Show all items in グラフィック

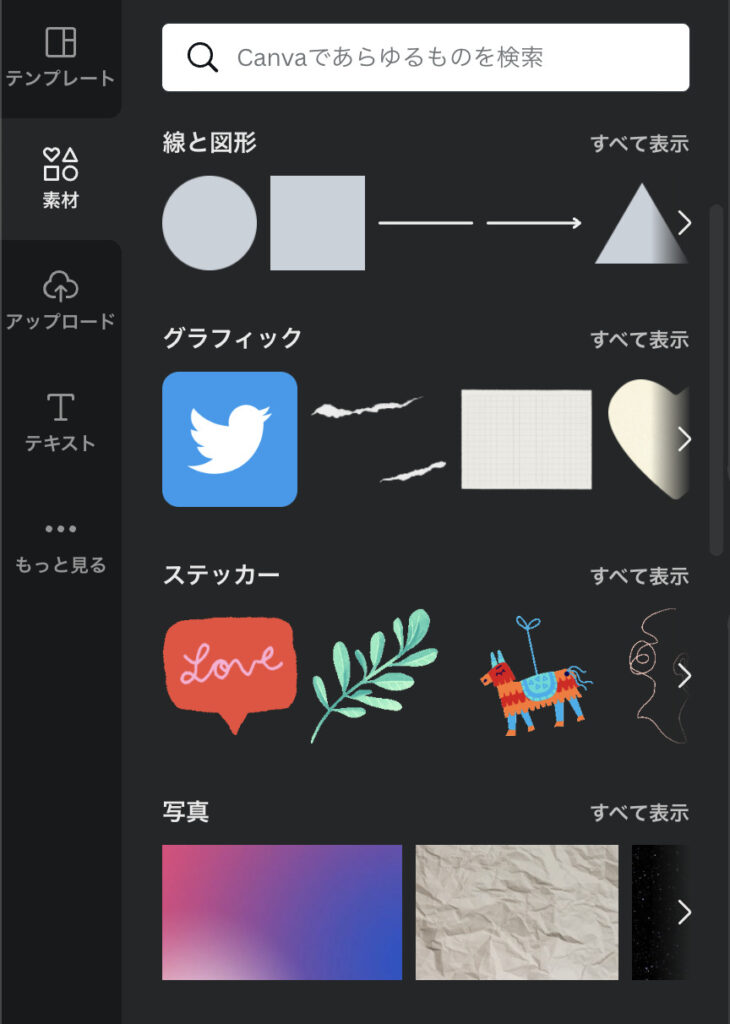[639, 339]
